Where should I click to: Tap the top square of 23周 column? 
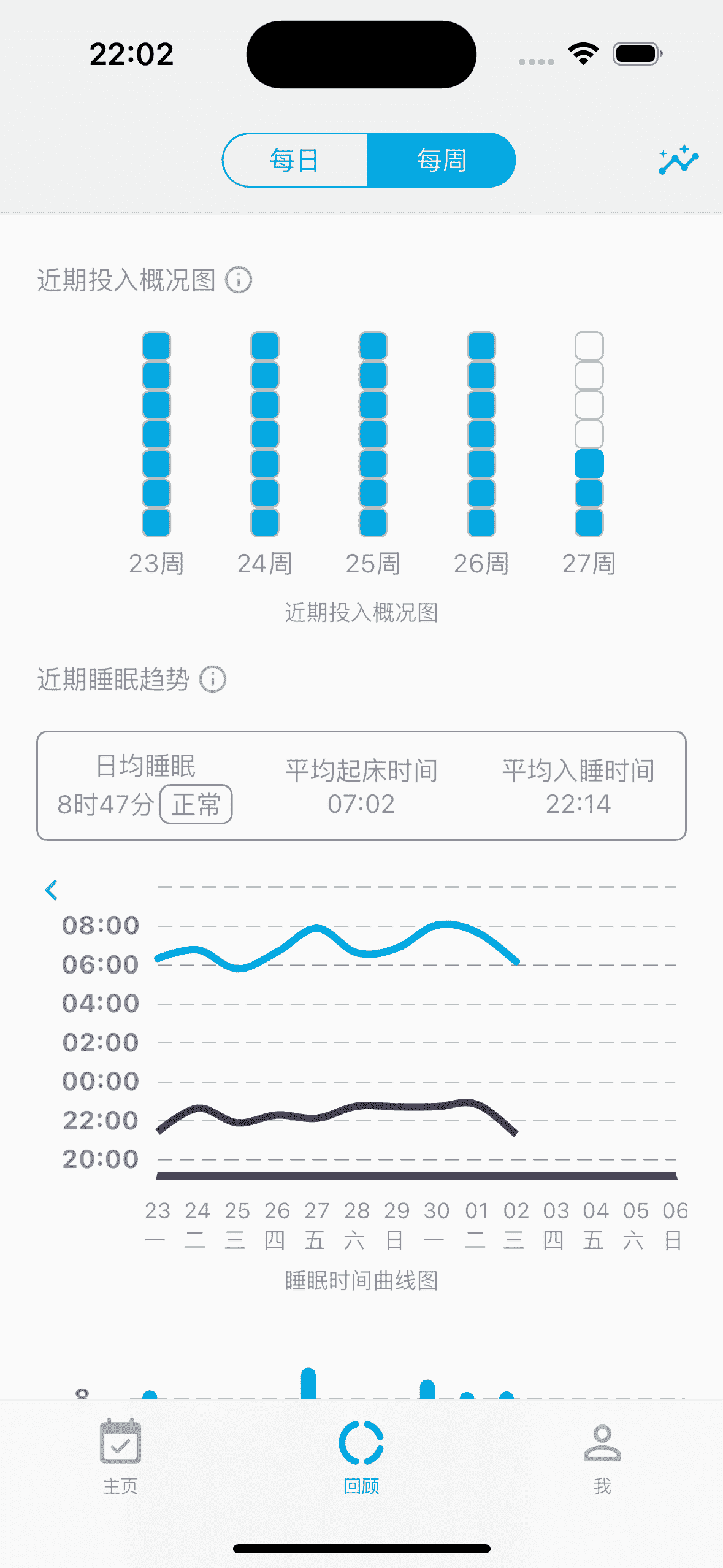[x=156, y=347]
